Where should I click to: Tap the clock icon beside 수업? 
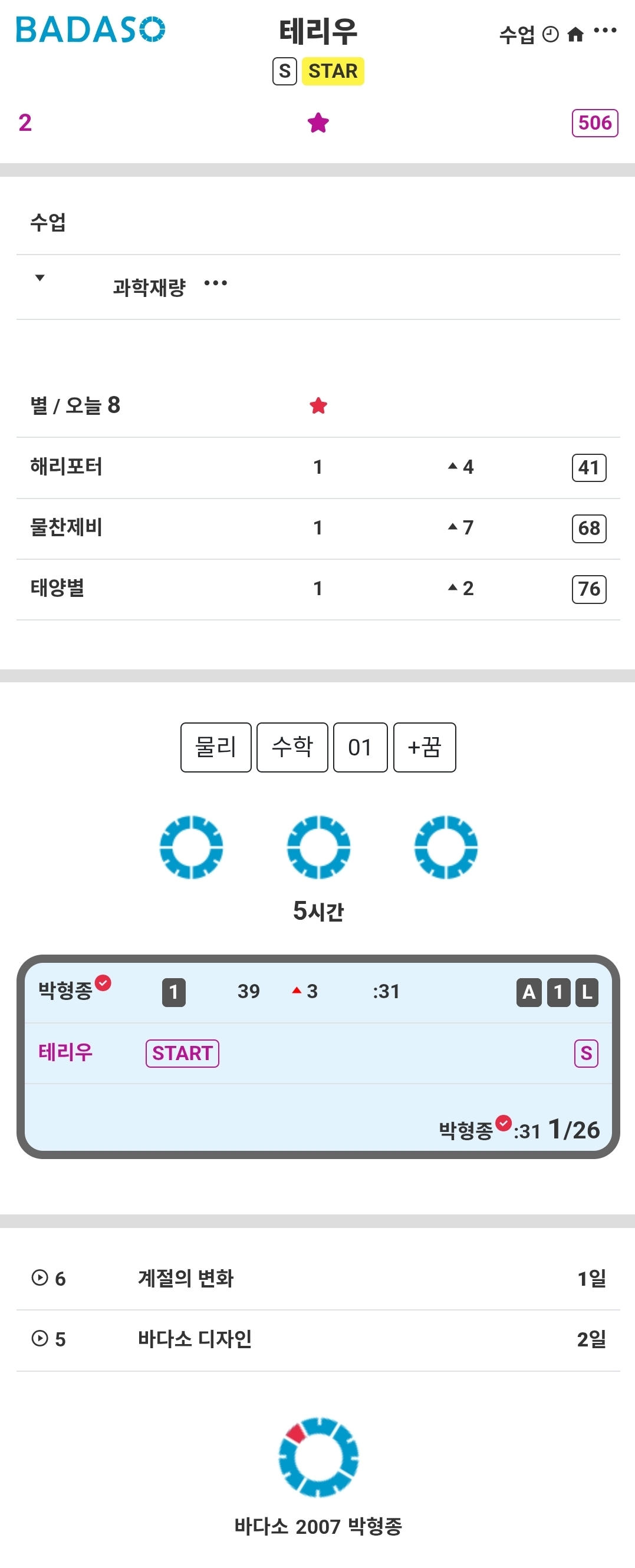pos(550,35)
